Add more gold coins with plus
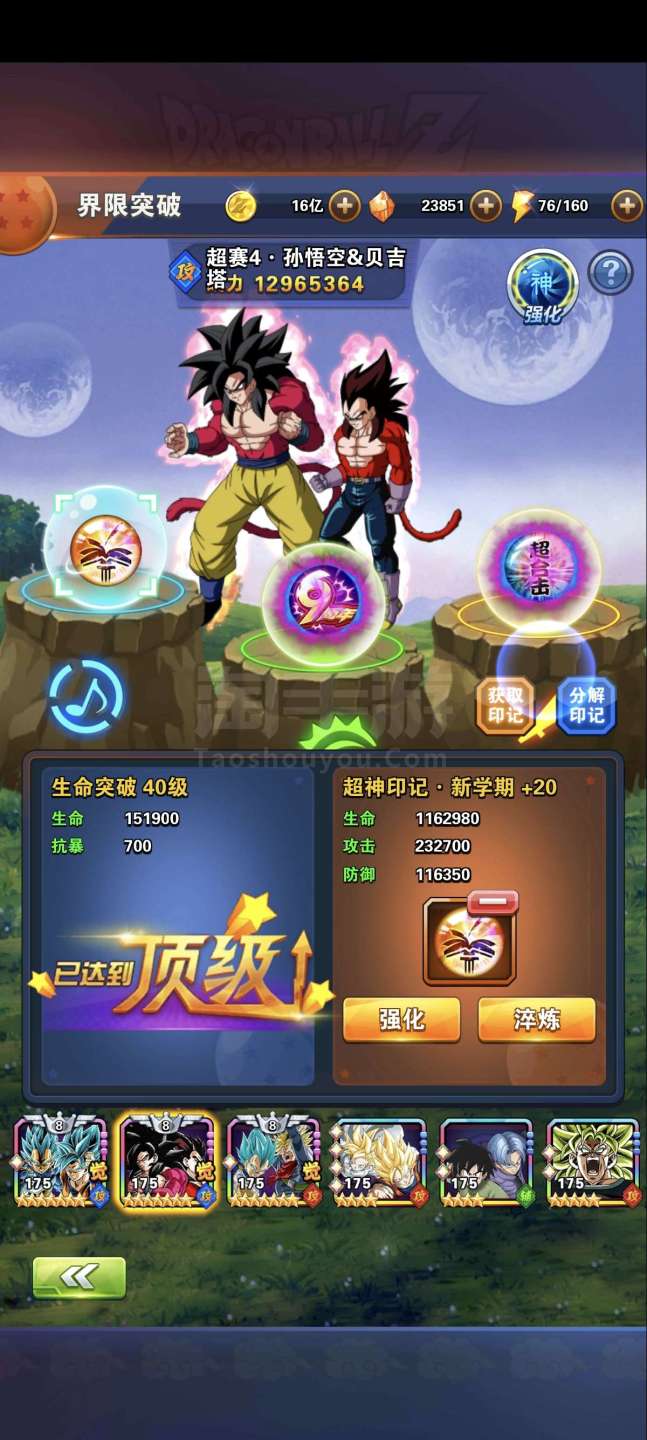This screenshot has height=1440, width=647. pyautogui.click(x=344, y=206)
